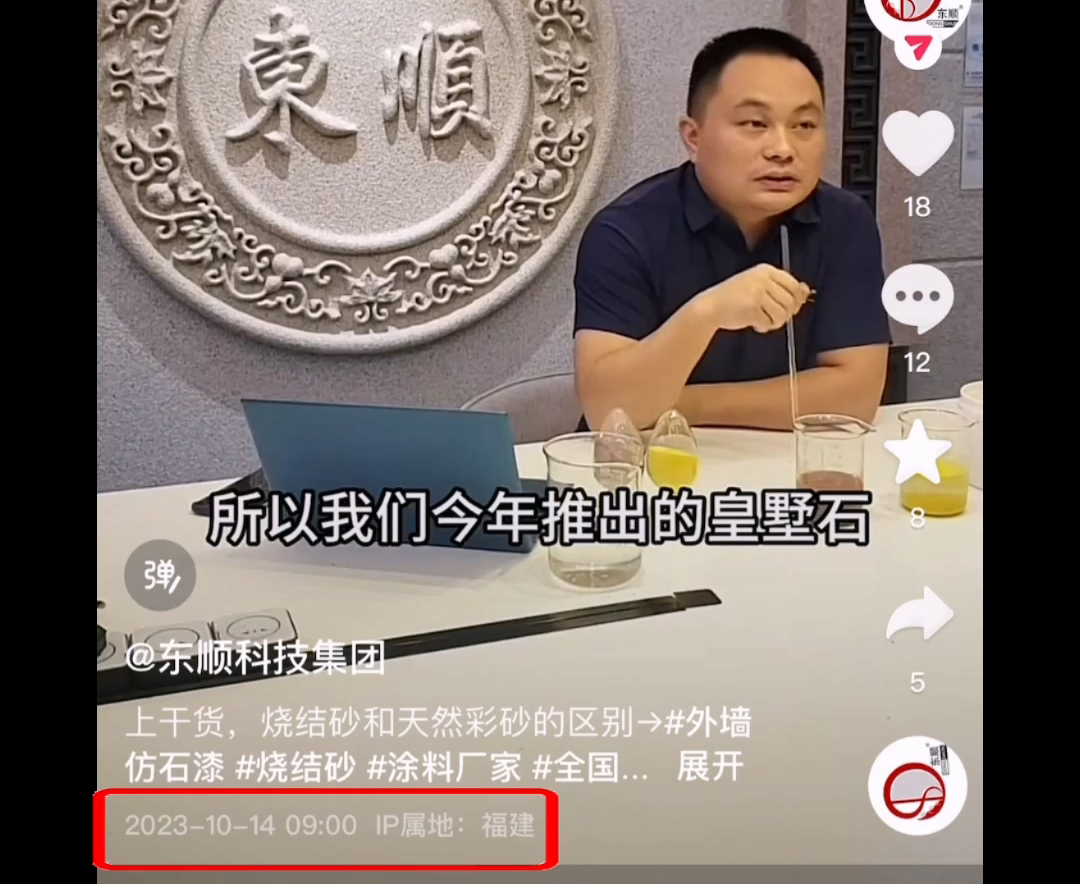Follow the creator via the avatar plus

pyautogui.click(x=917, y=45)
